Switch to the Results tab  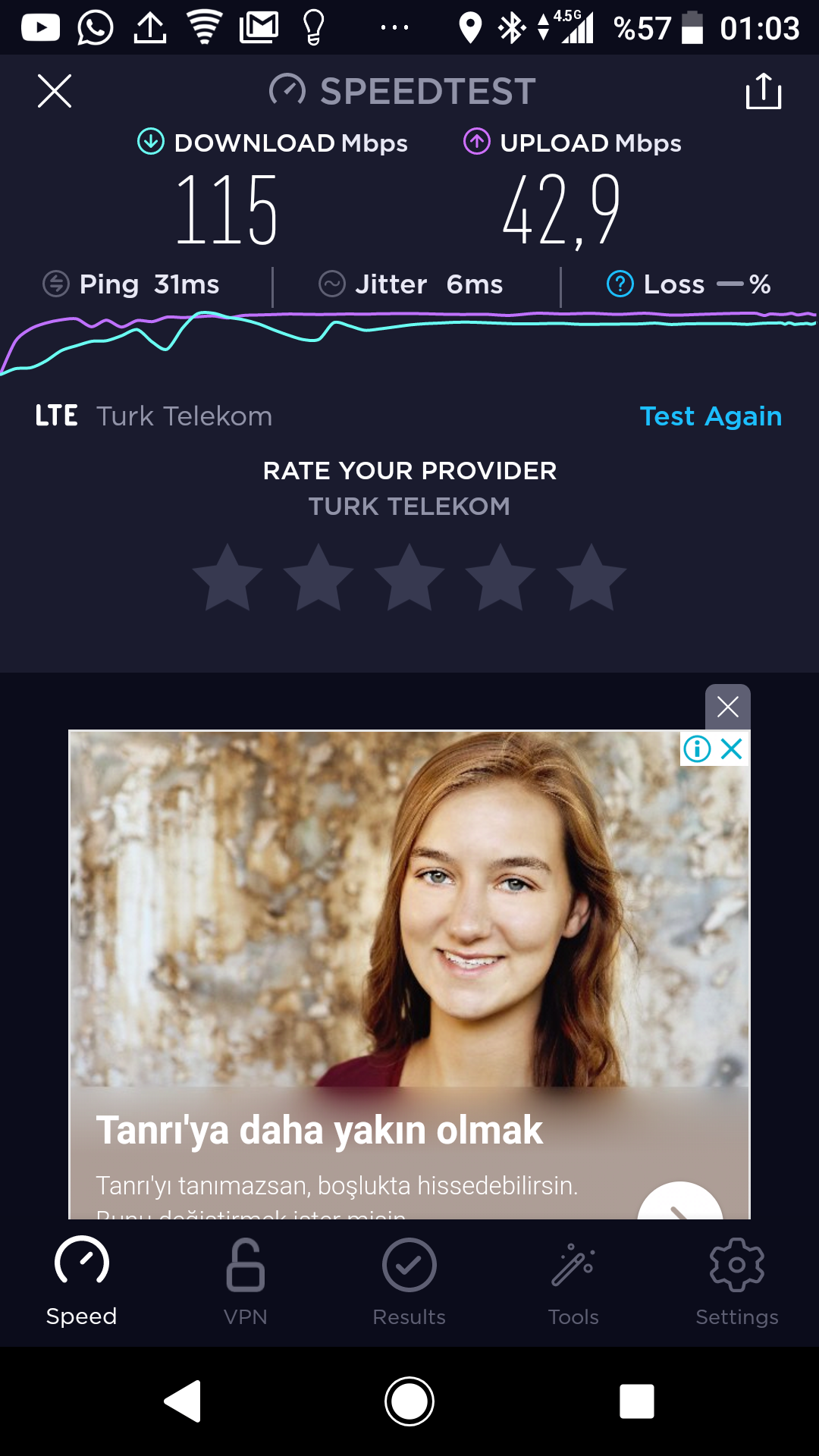pyautogui.click(x=409, y=1282)
